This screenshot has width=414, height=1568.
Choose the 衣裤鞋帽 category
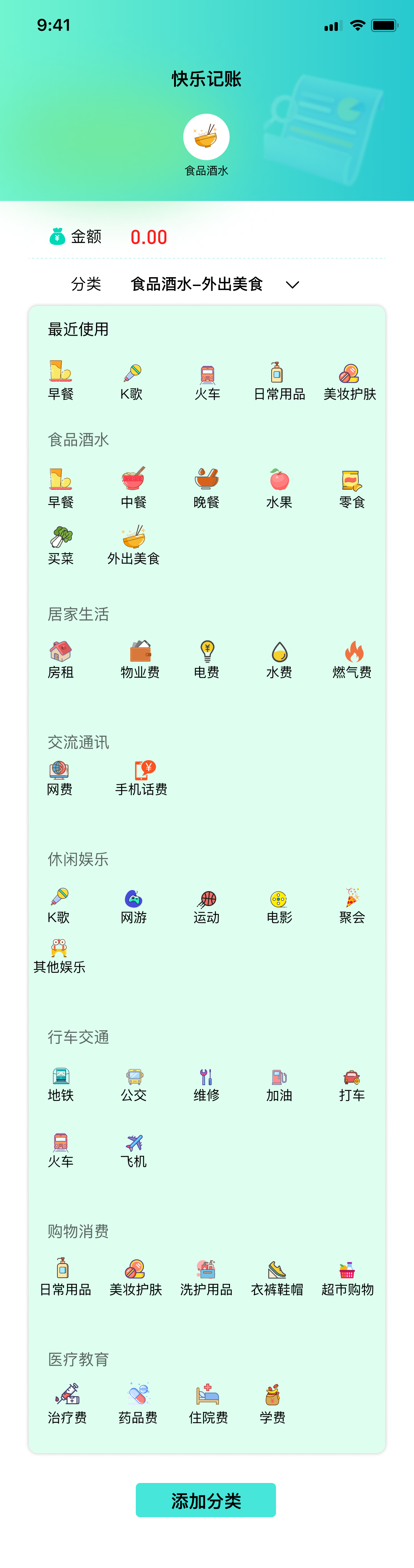click(x=277, y=1278)
